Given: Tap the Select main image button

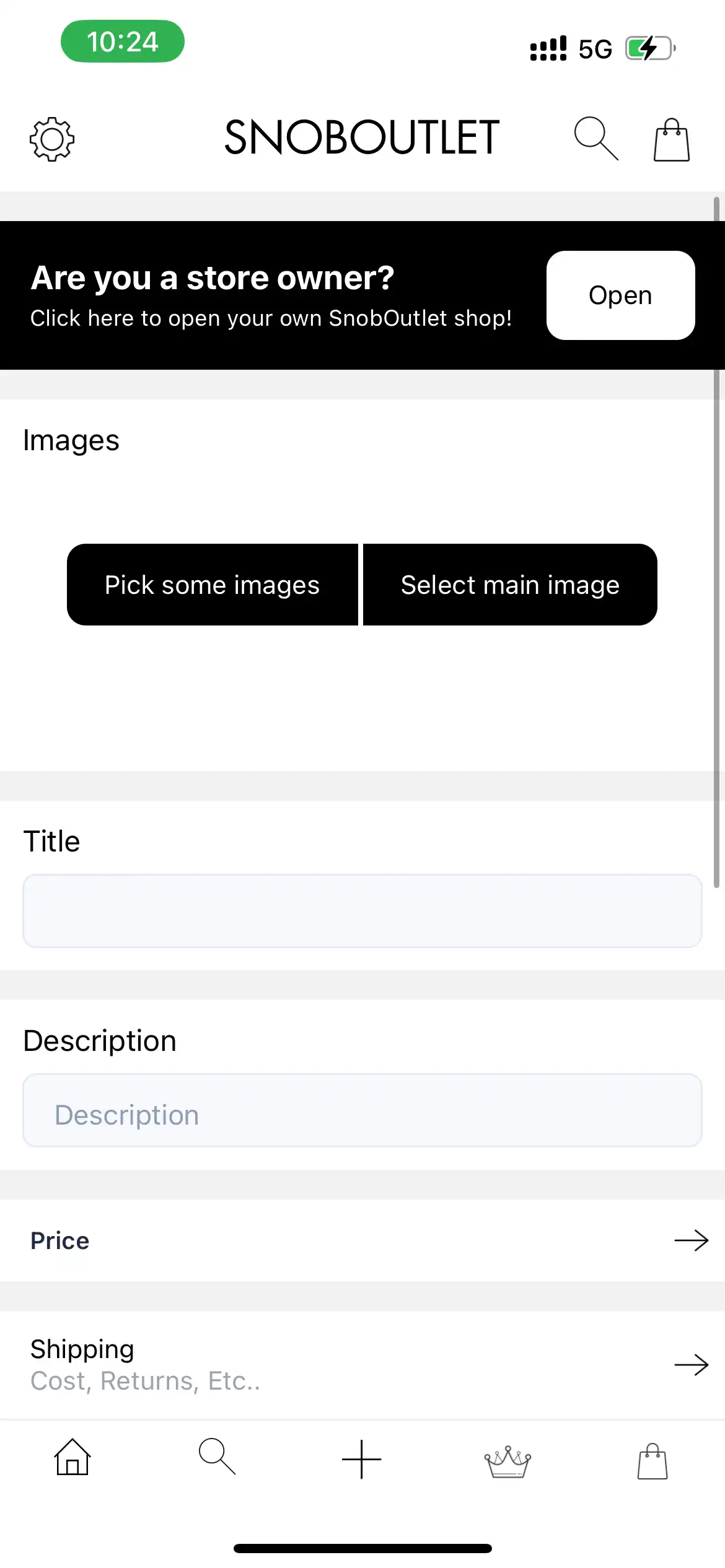Looking at the screenshot, I should tap(510, 585).
